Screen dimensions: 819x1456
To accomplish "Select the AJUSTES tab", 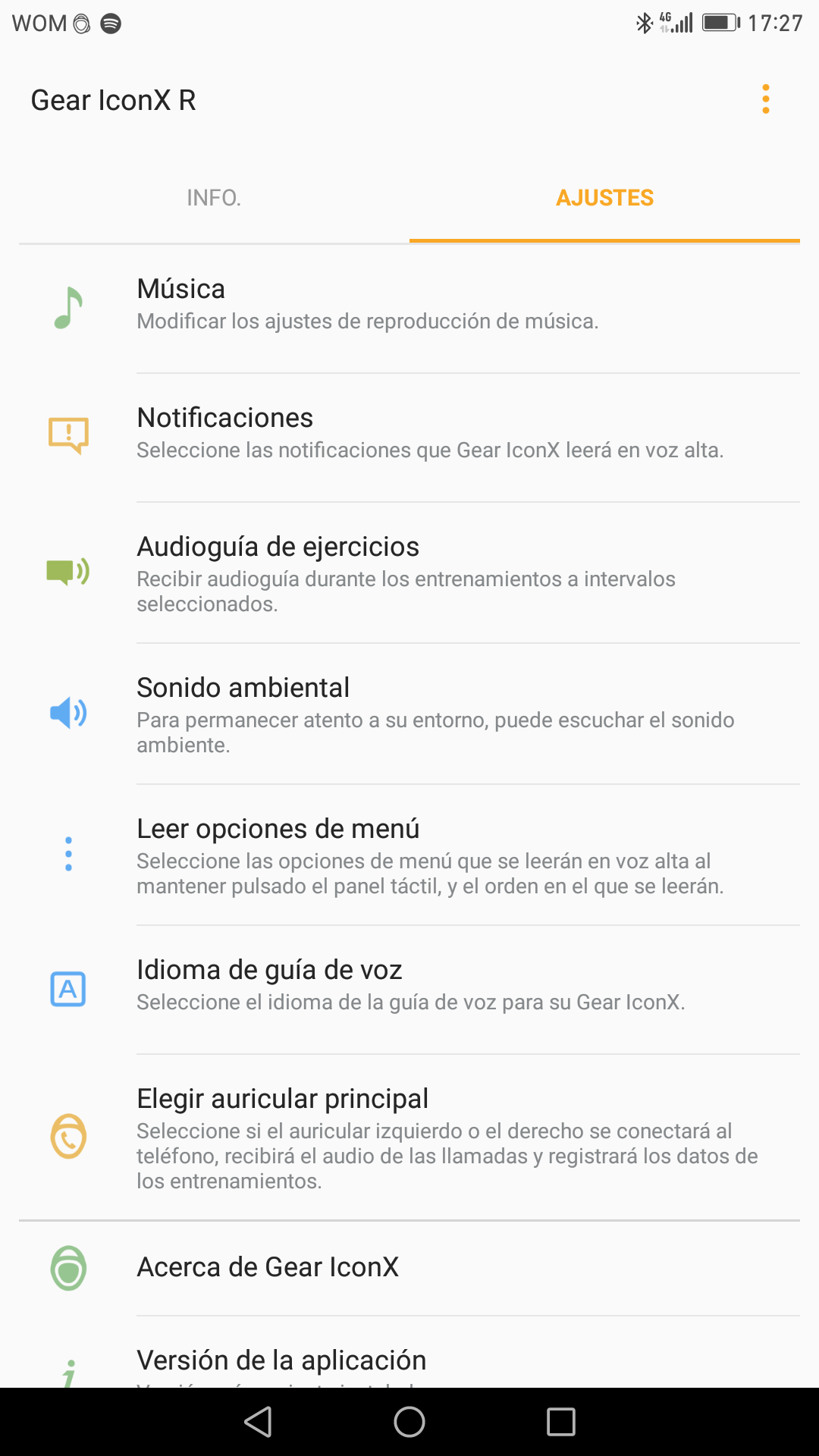I will coord(604,198).
